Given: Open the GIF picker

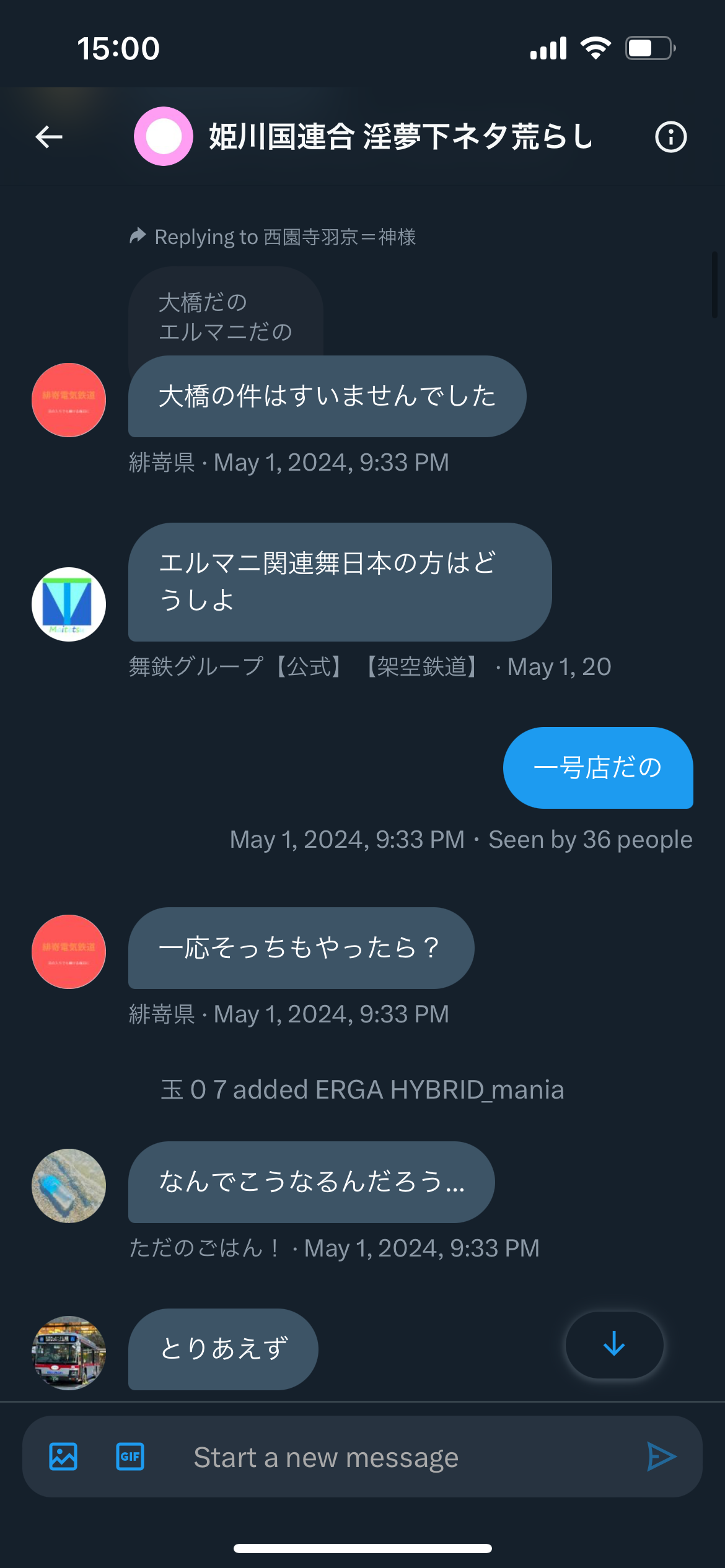Looking at the screenshot, I should (x=130, y=1457).
